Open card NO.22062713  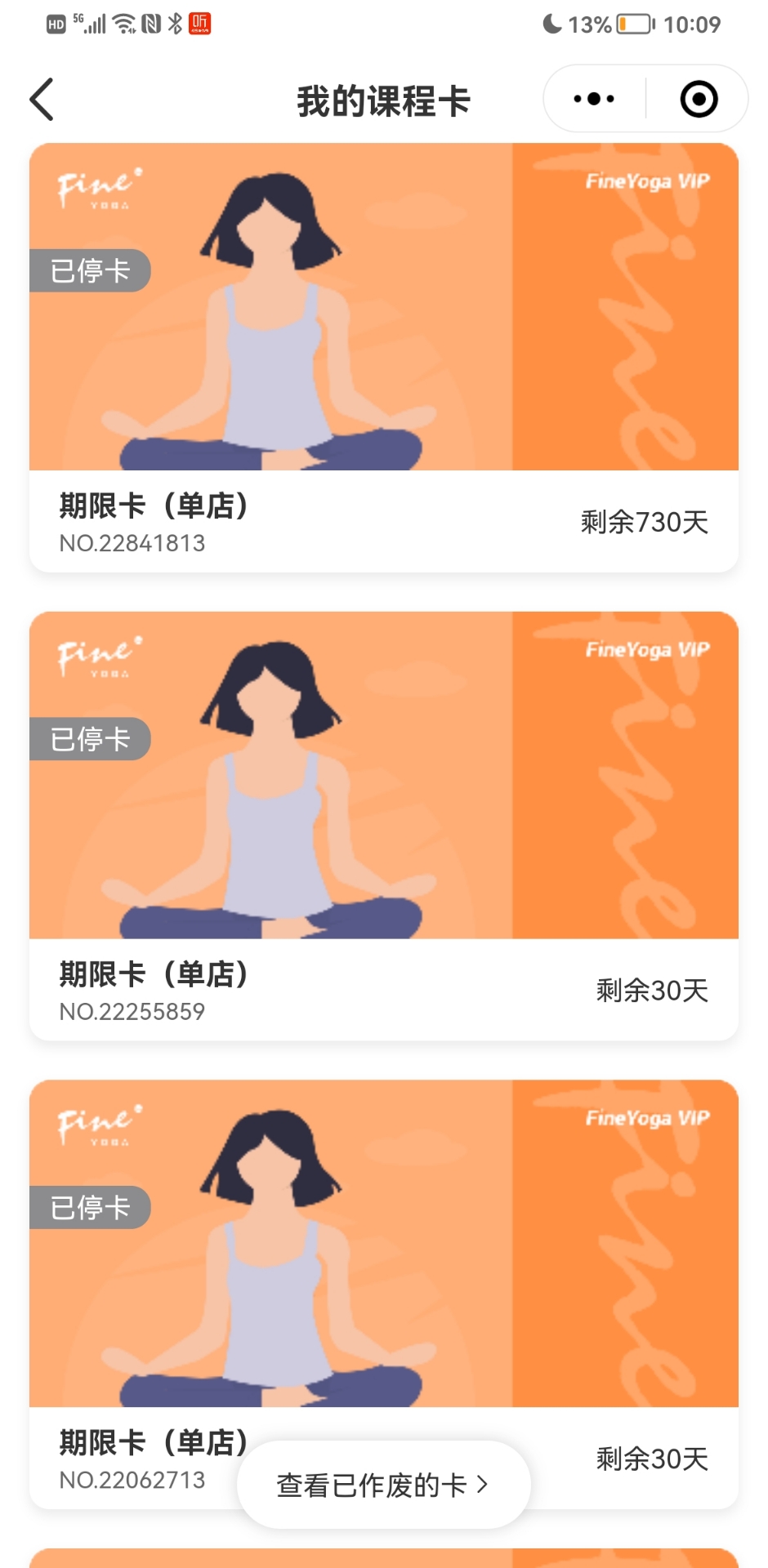tap(383, 1274)
